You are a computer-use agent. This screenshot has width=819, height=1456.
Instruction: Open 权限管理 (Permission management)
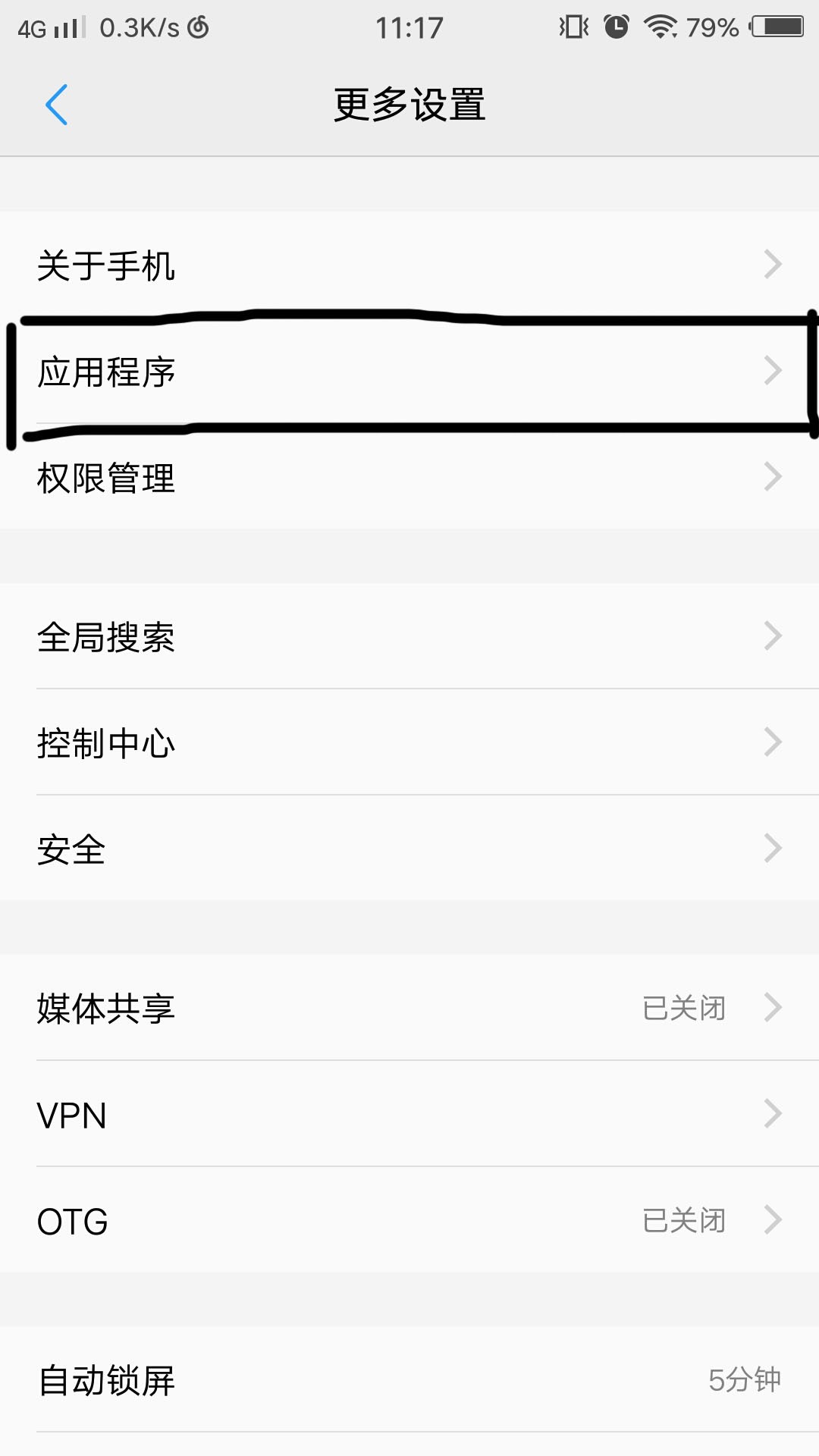(409, 477)
